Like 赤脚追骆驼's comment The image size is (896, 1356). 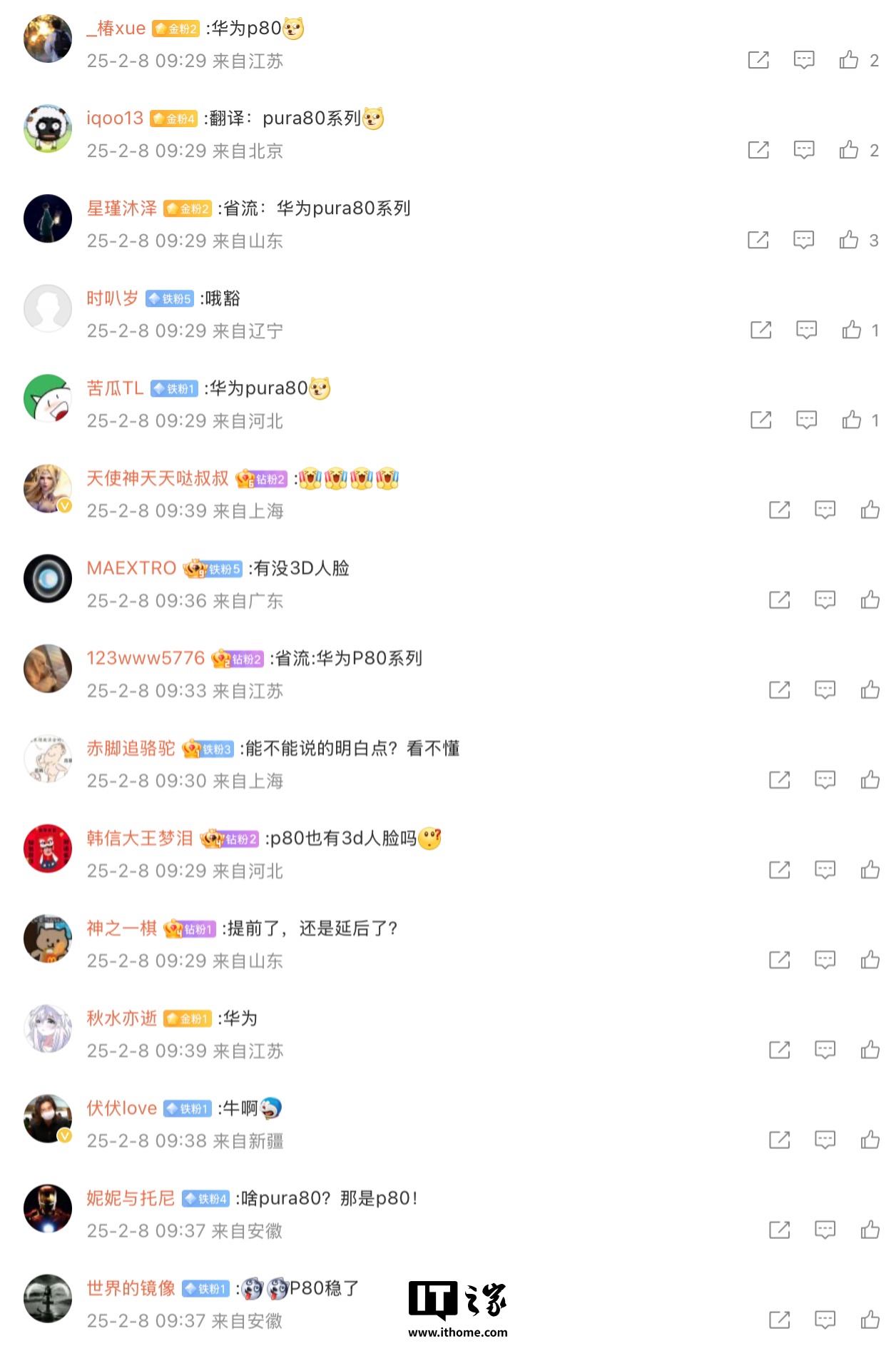coord(870,779)
